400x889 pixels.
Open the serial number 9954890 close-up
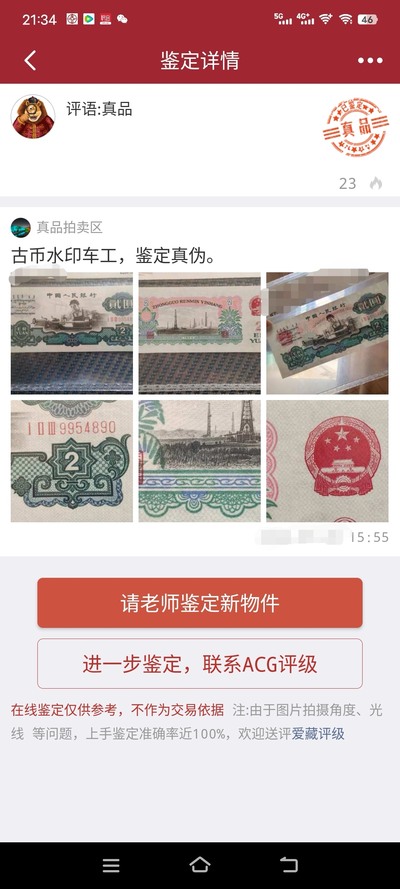tap(72, 461)
